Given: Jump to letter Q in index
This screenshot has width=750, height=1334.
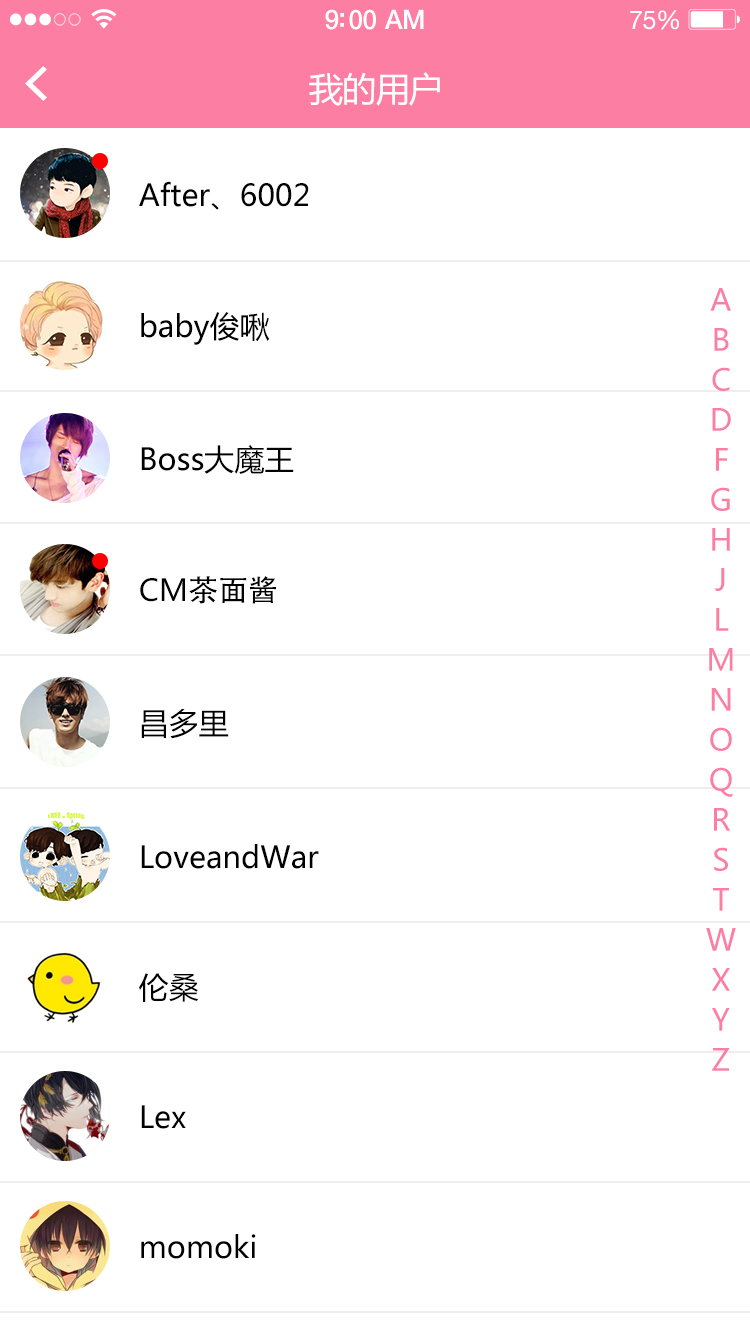Looking at the screenshot, I should (x=721, y=780).
